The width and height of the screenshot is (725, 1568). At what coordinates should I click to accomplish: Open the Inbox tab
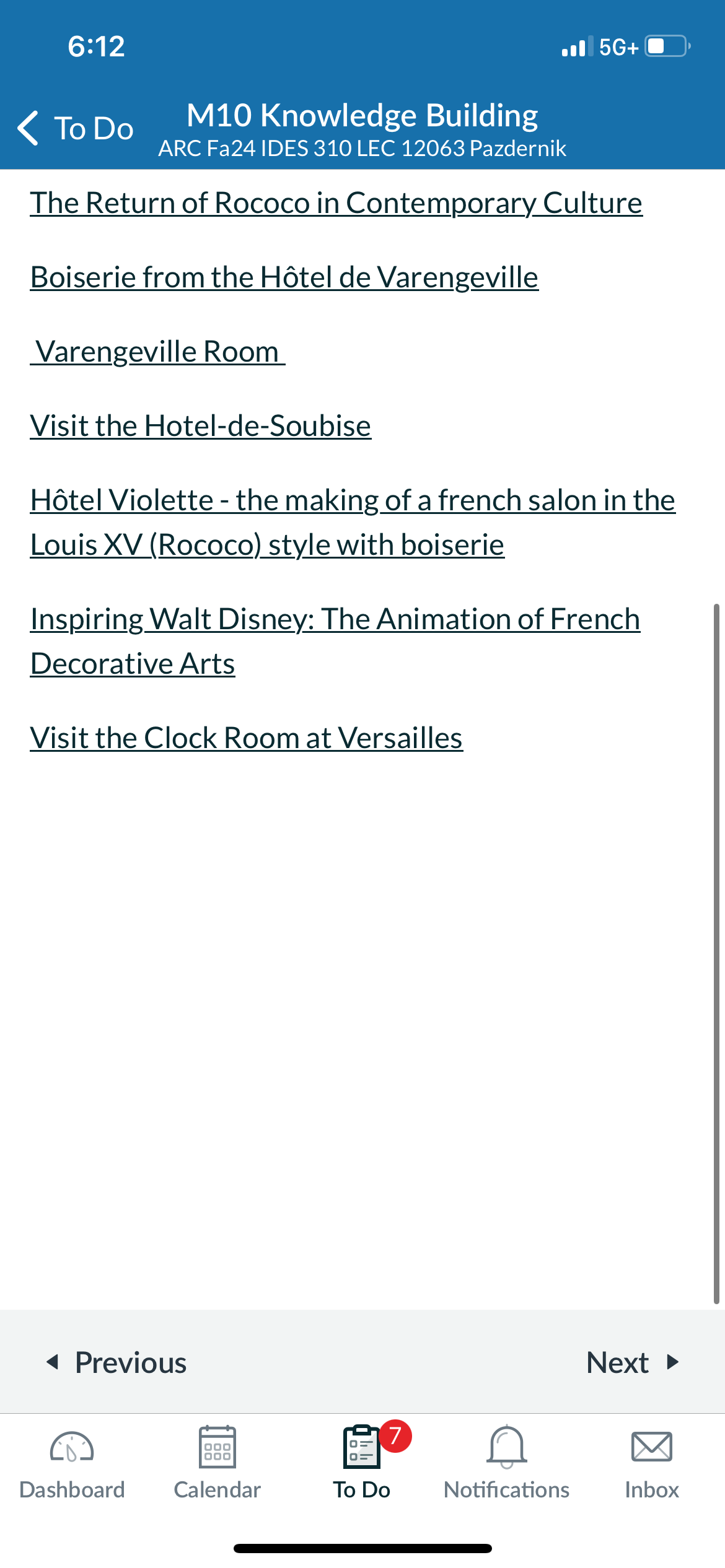(652, 1463)
